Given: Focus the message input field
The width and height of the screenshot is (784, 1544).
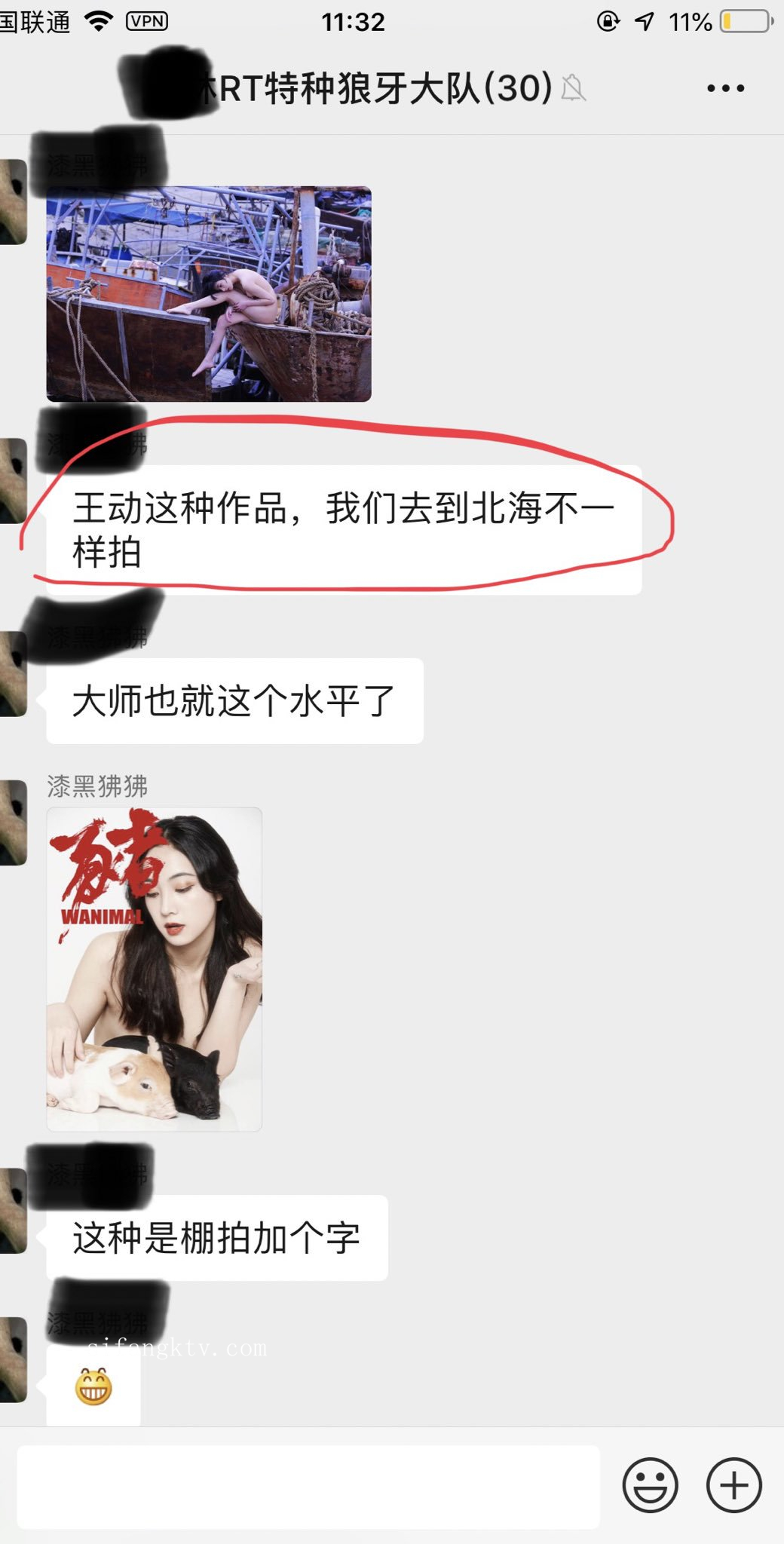Looking at the screenshot, I should pyautogui.click(x=308, y=1486).
